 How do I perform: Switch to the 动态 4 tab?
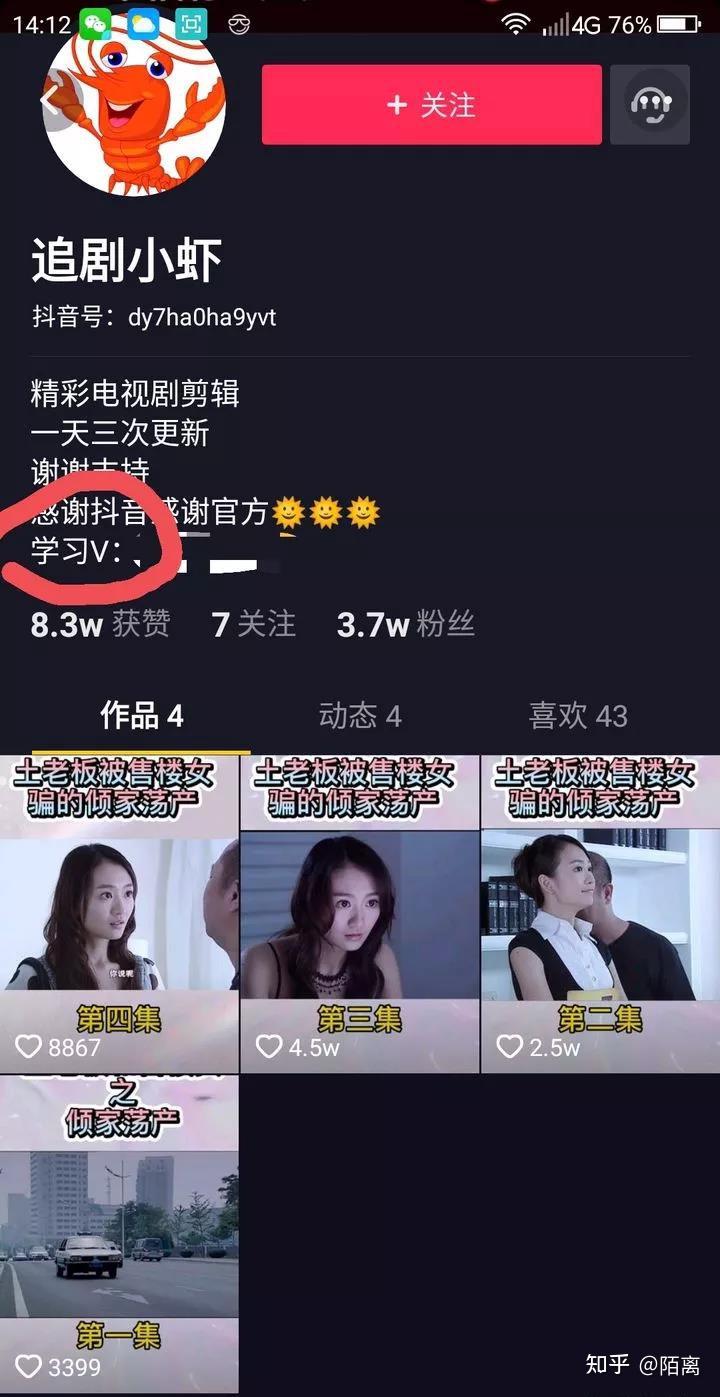[x=360, y=716]
